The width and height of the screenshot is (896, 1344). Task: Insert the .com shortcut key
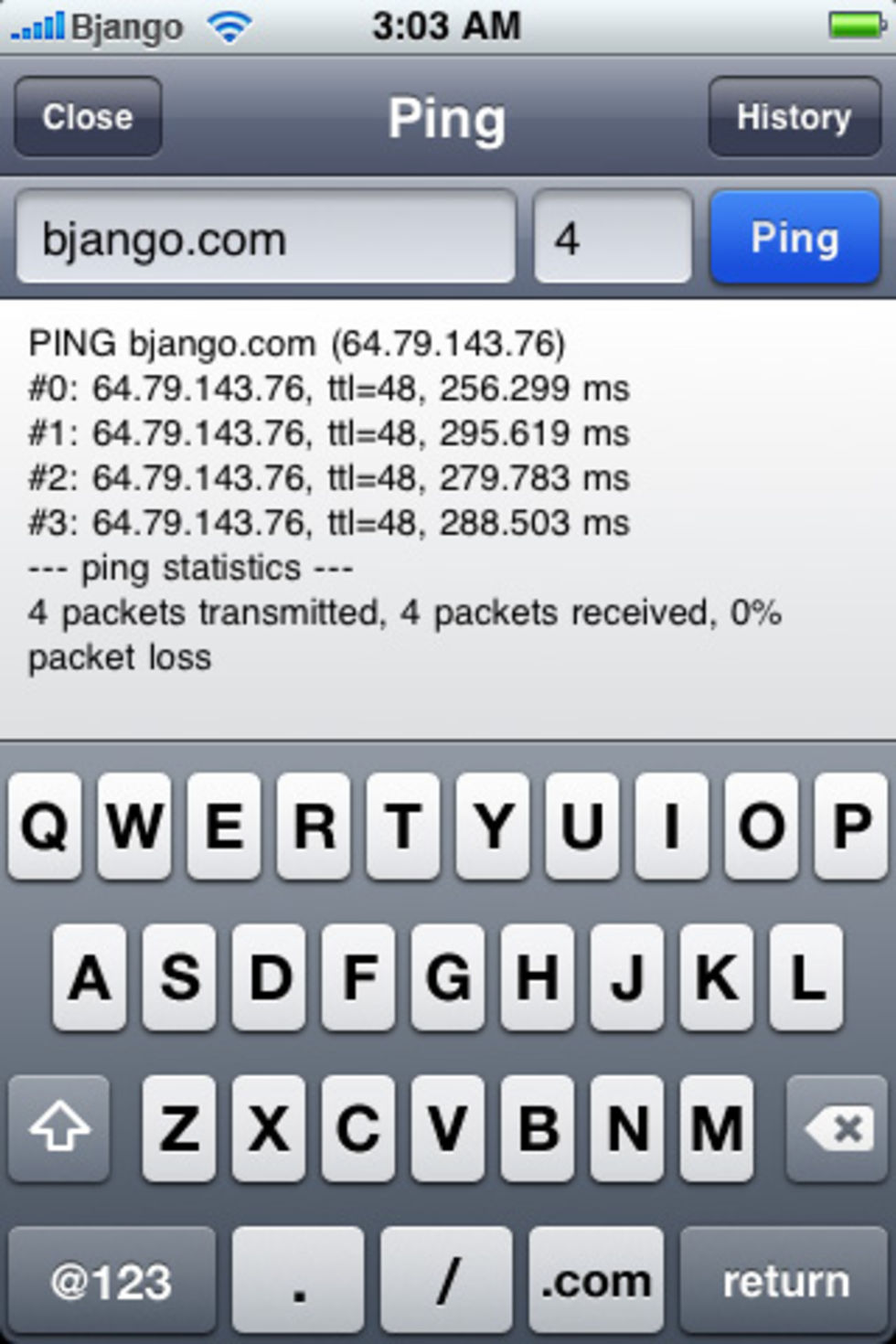coord(595,1280)
